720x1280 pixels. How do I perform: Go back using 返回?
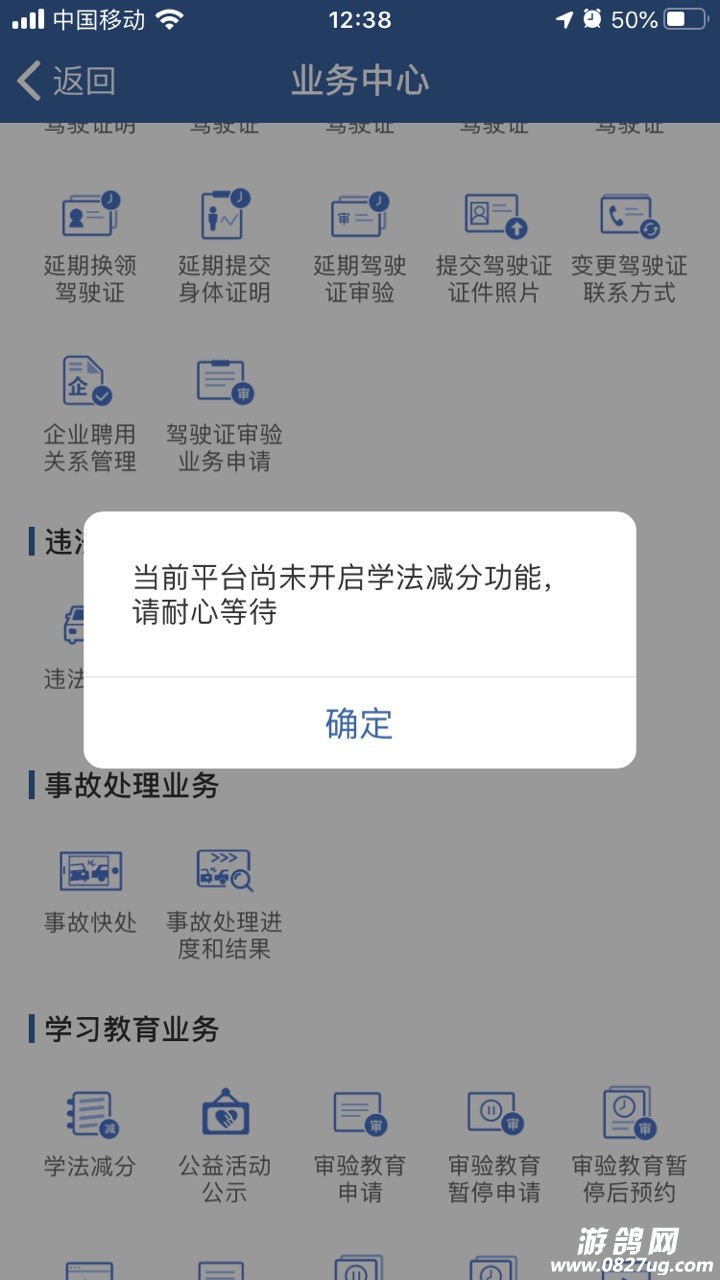(67, 81)
